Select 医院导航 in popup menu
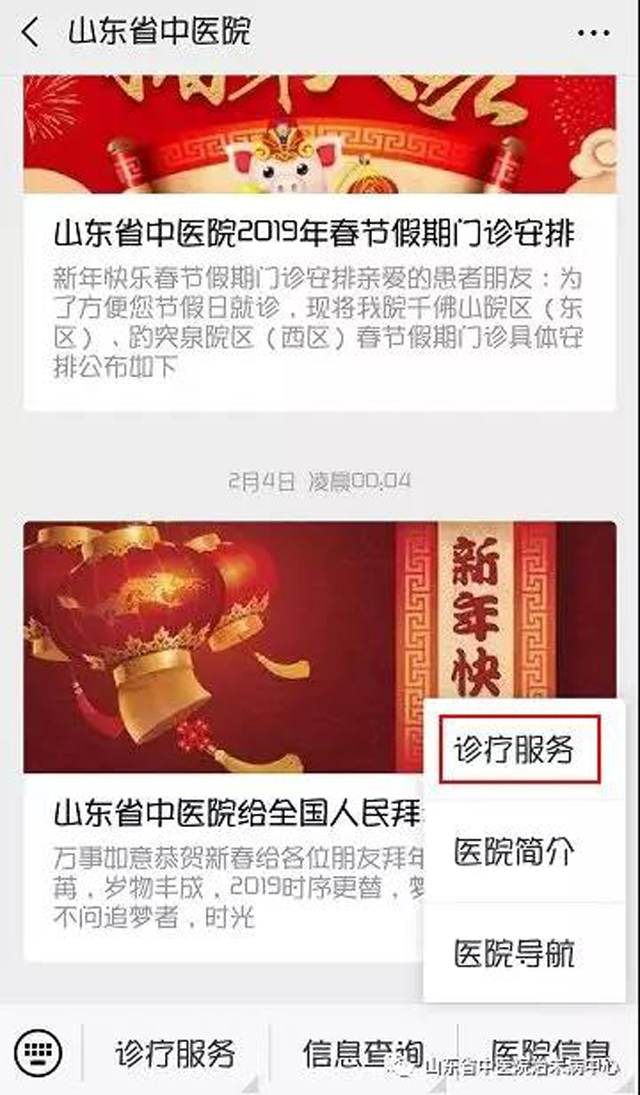Screen dimensions: 640x1095 coord(514,952)
